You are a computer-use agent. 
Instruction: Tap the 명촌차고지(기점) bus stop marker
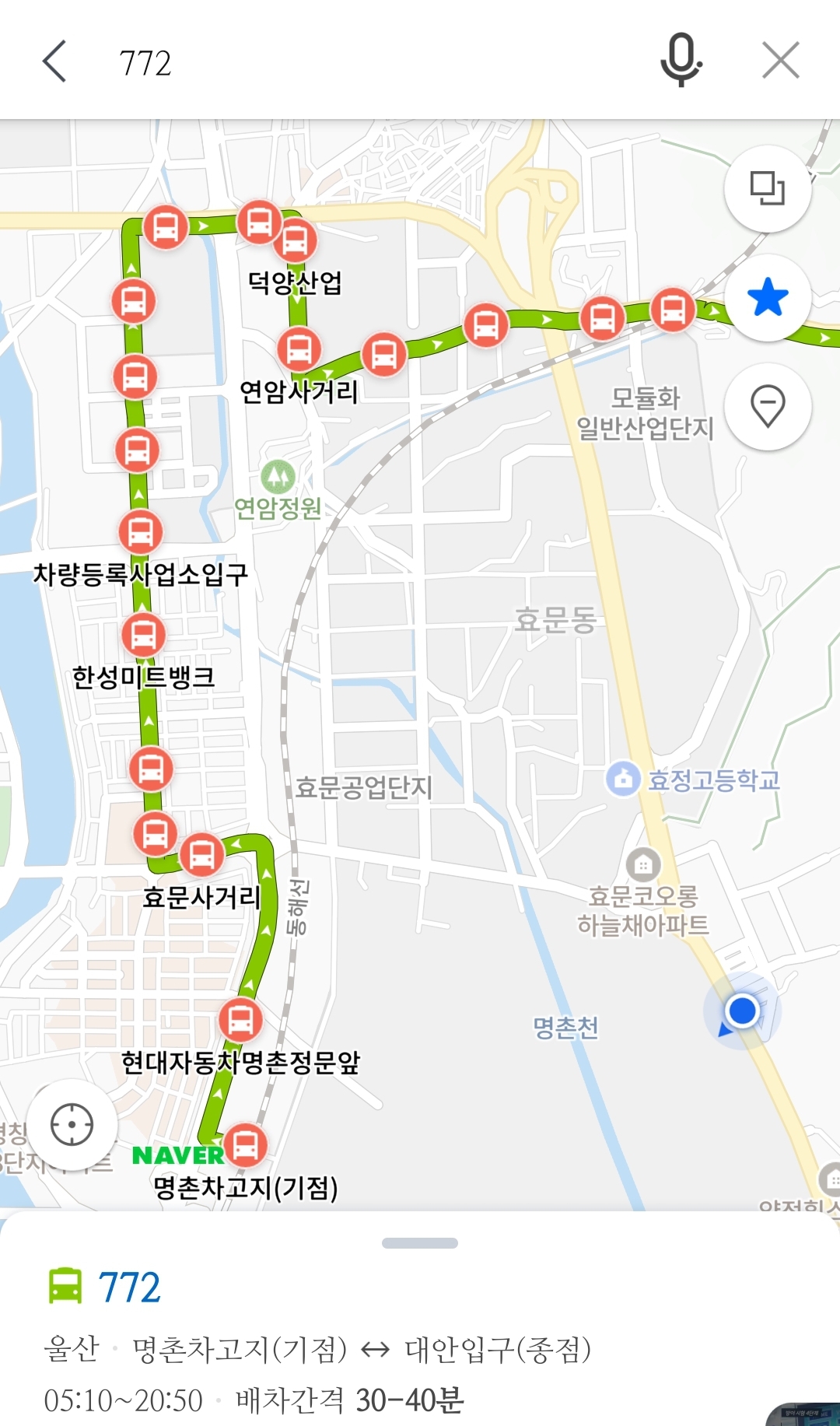246,1144
